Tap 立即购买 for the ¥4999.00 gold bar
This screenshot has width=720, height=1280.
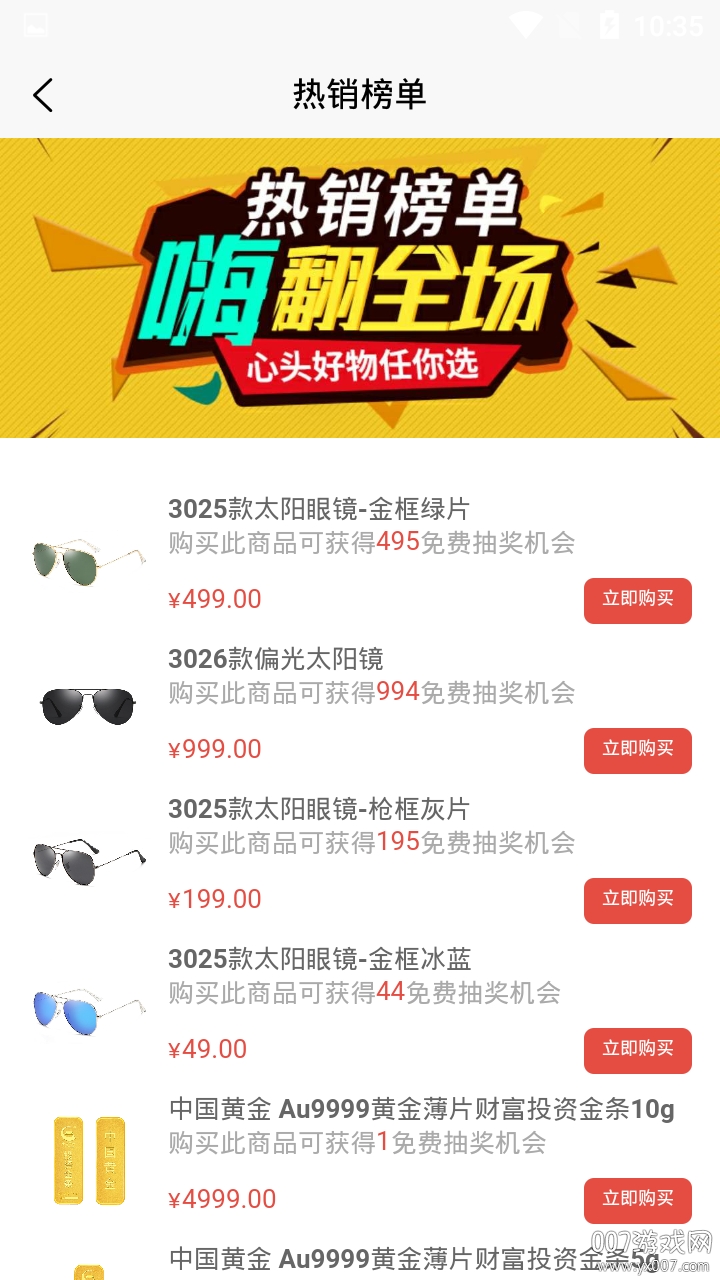(x=637, y=1201)
